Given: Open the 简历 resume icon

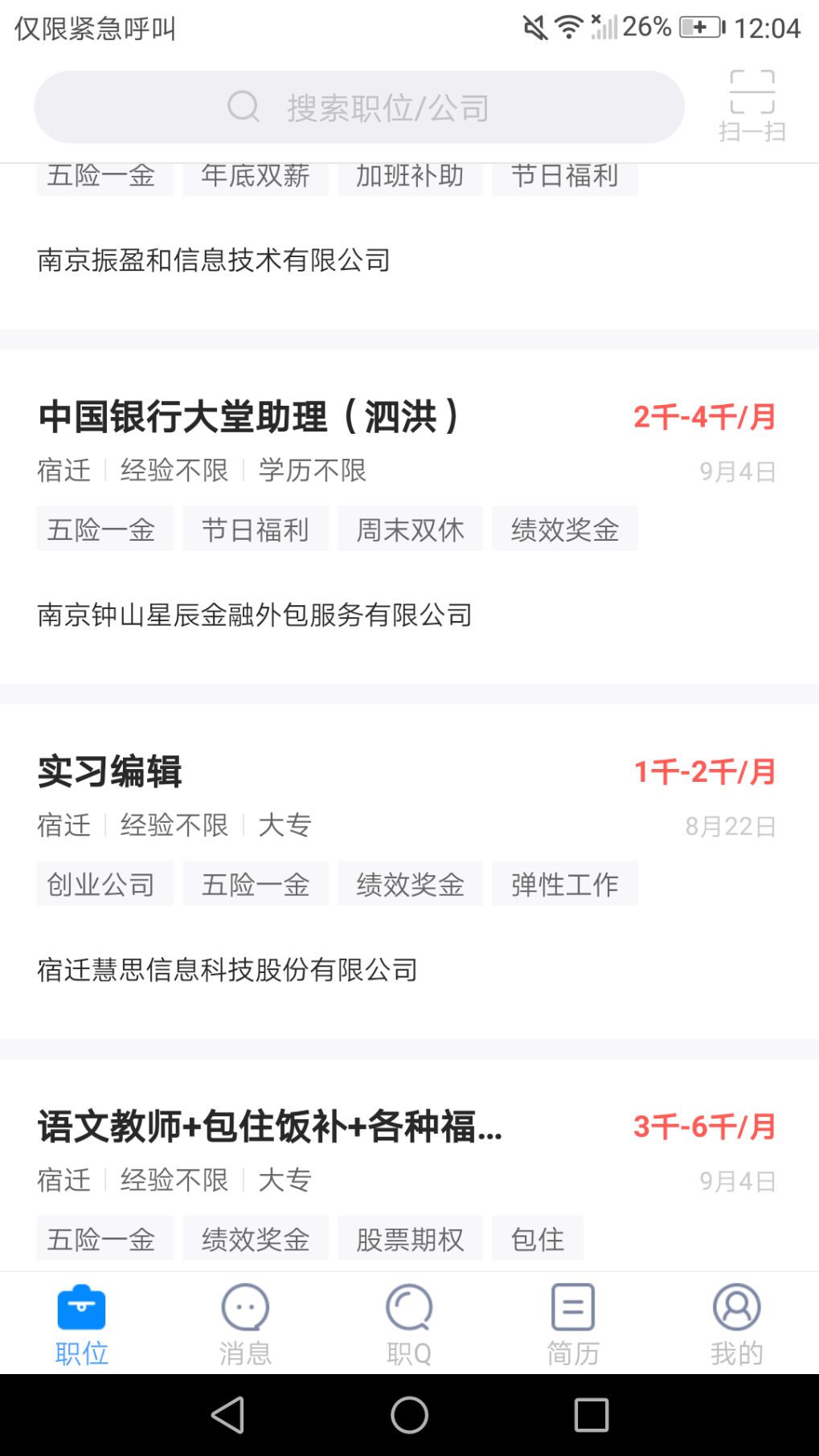Looking at the screenshot, I should point(573,1308).
